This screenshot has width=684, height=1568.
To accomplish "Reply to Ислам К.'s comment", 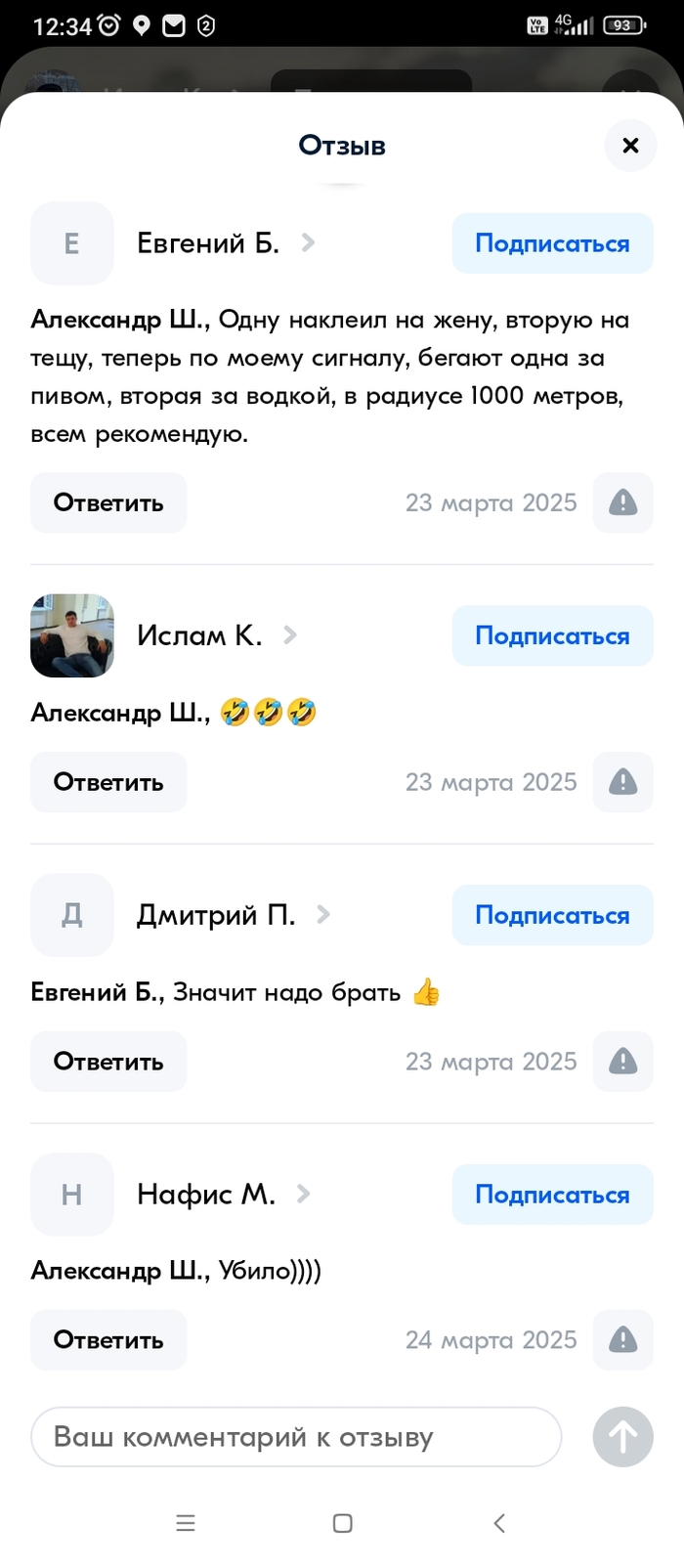I will (x=108, y=782).
